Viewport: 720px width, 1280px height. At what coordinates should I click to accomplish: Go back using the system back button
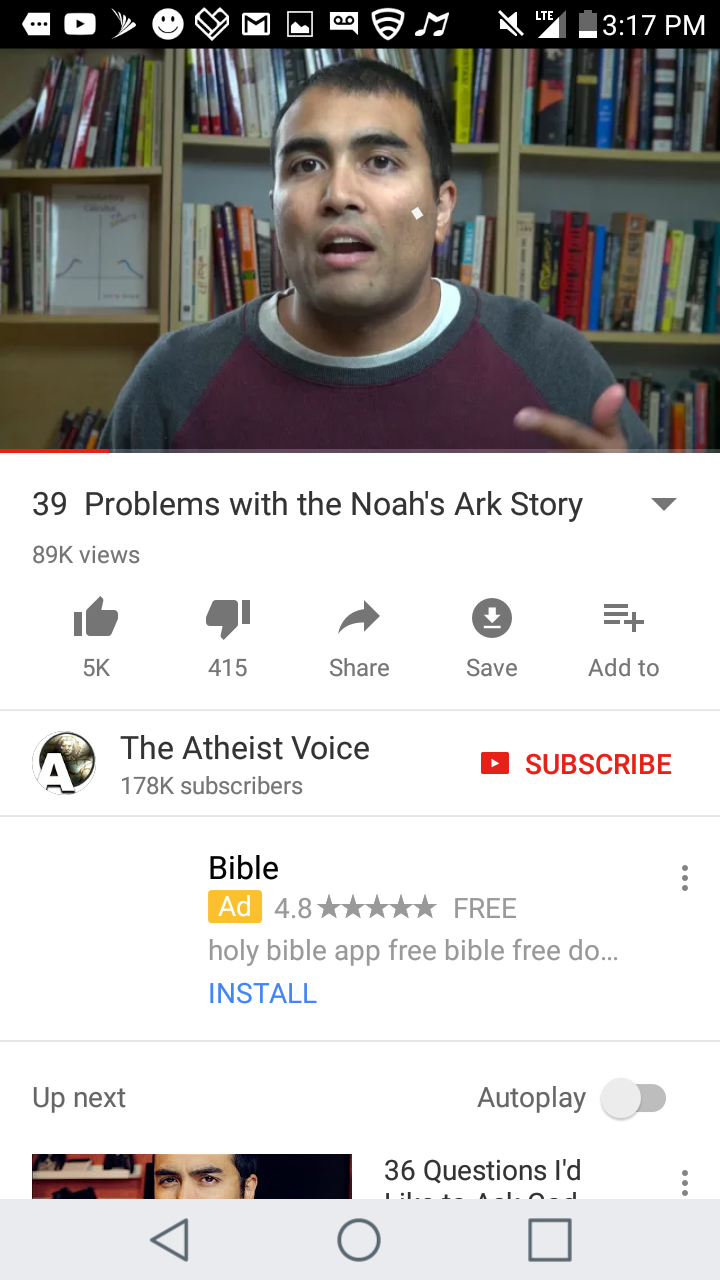click(x=170, y=1241)
